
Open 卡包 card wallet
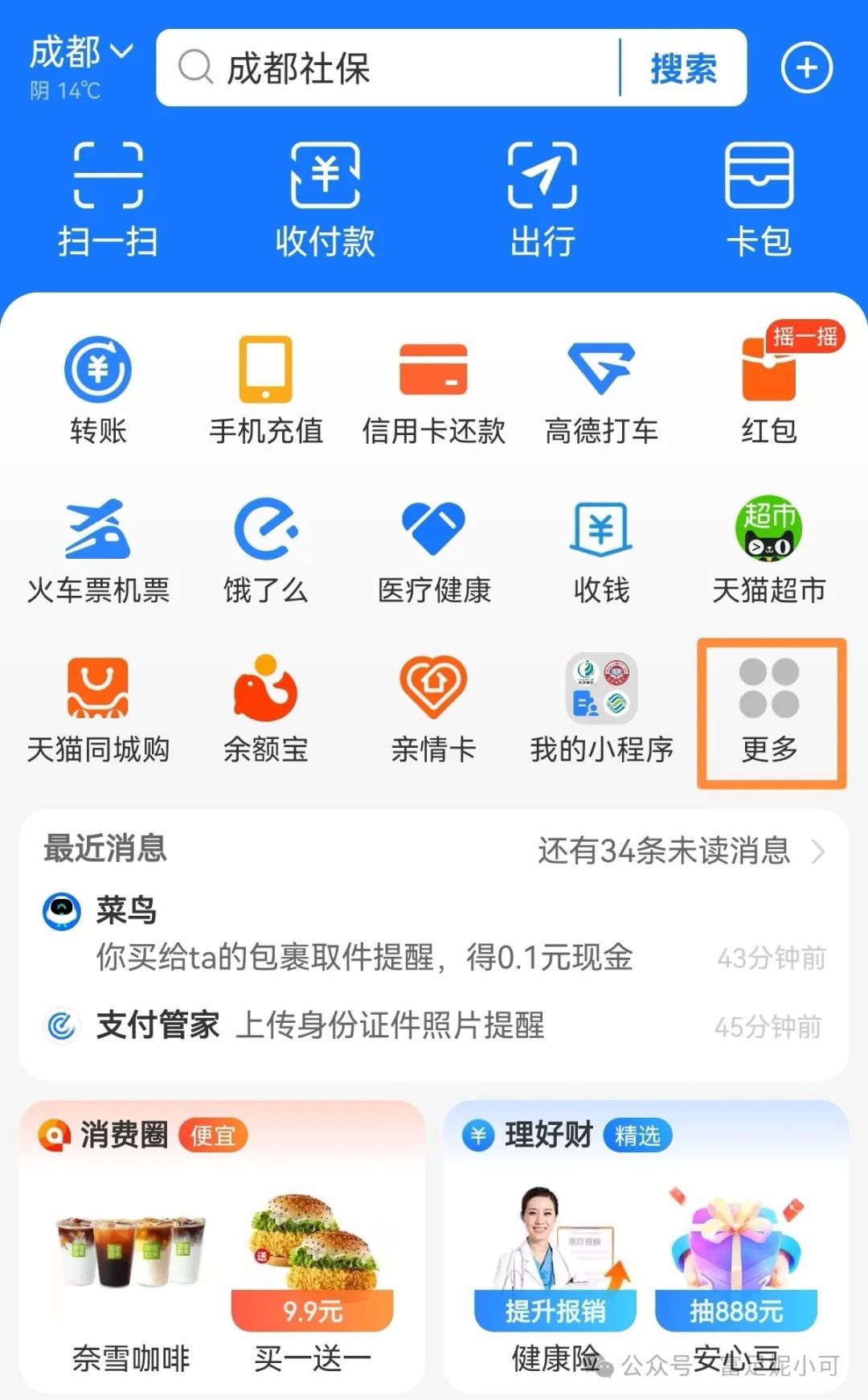pos(759,199)
